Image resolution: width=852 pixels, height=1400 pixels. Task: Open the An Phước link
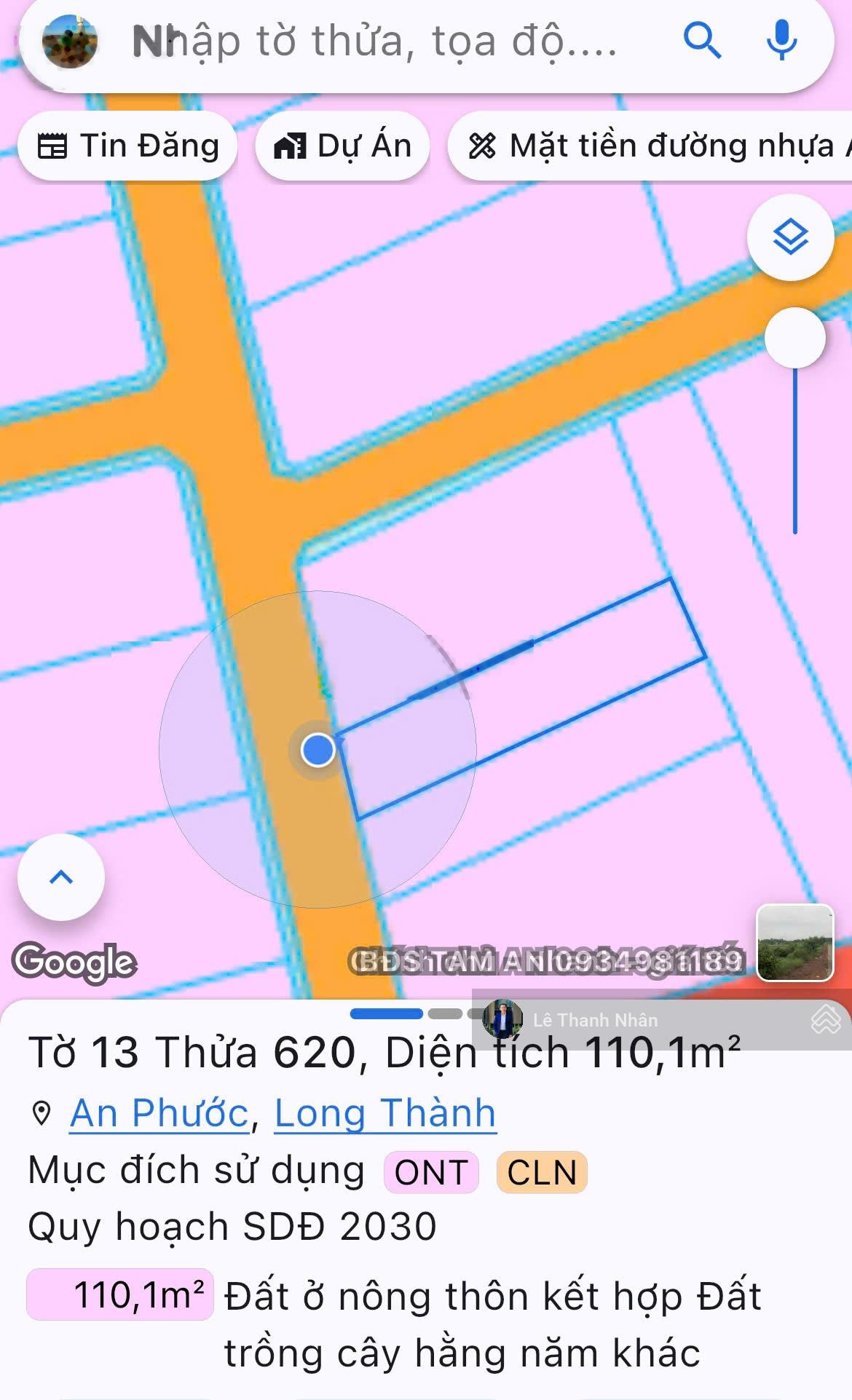(159, 1113)
